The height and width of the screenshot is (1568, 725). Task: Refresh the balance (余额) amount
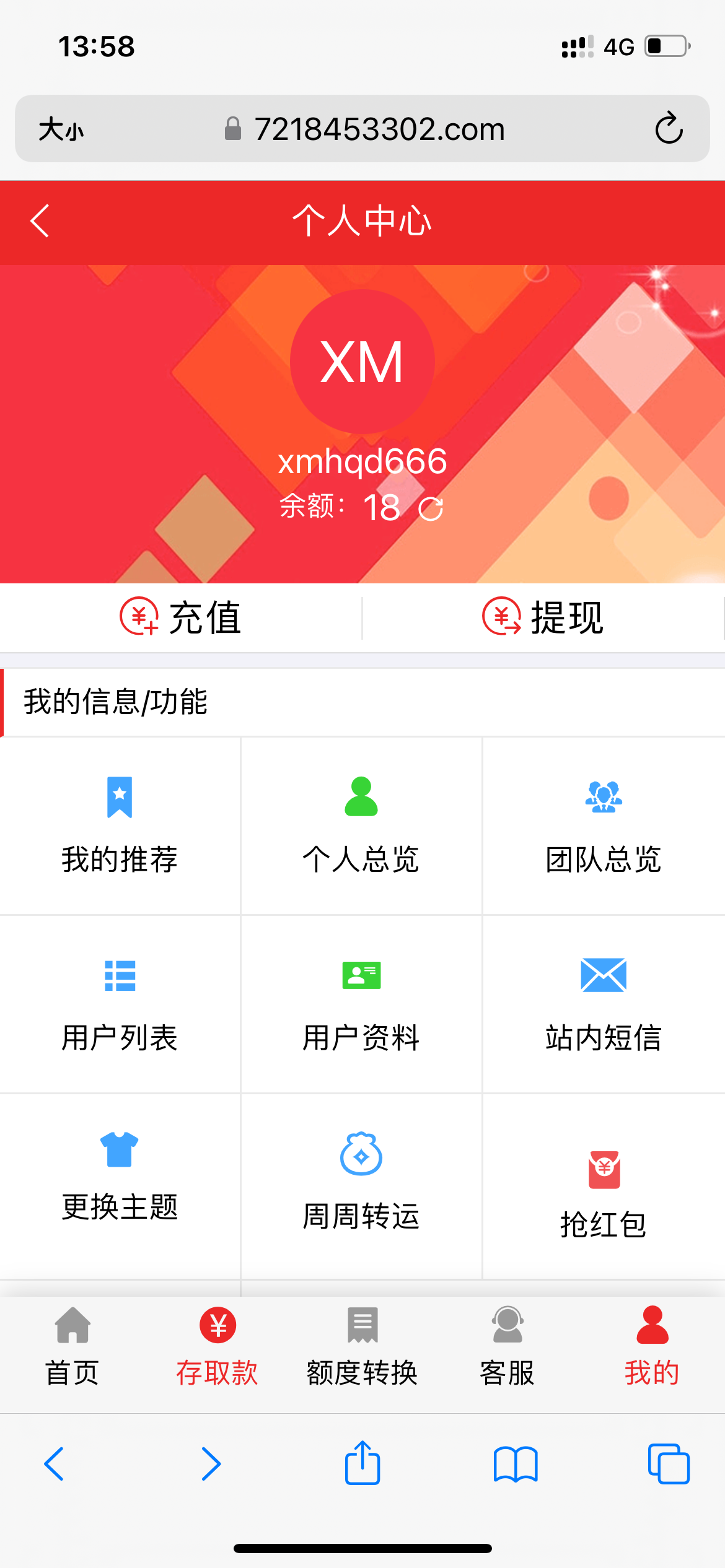click(x=431, y=509)
